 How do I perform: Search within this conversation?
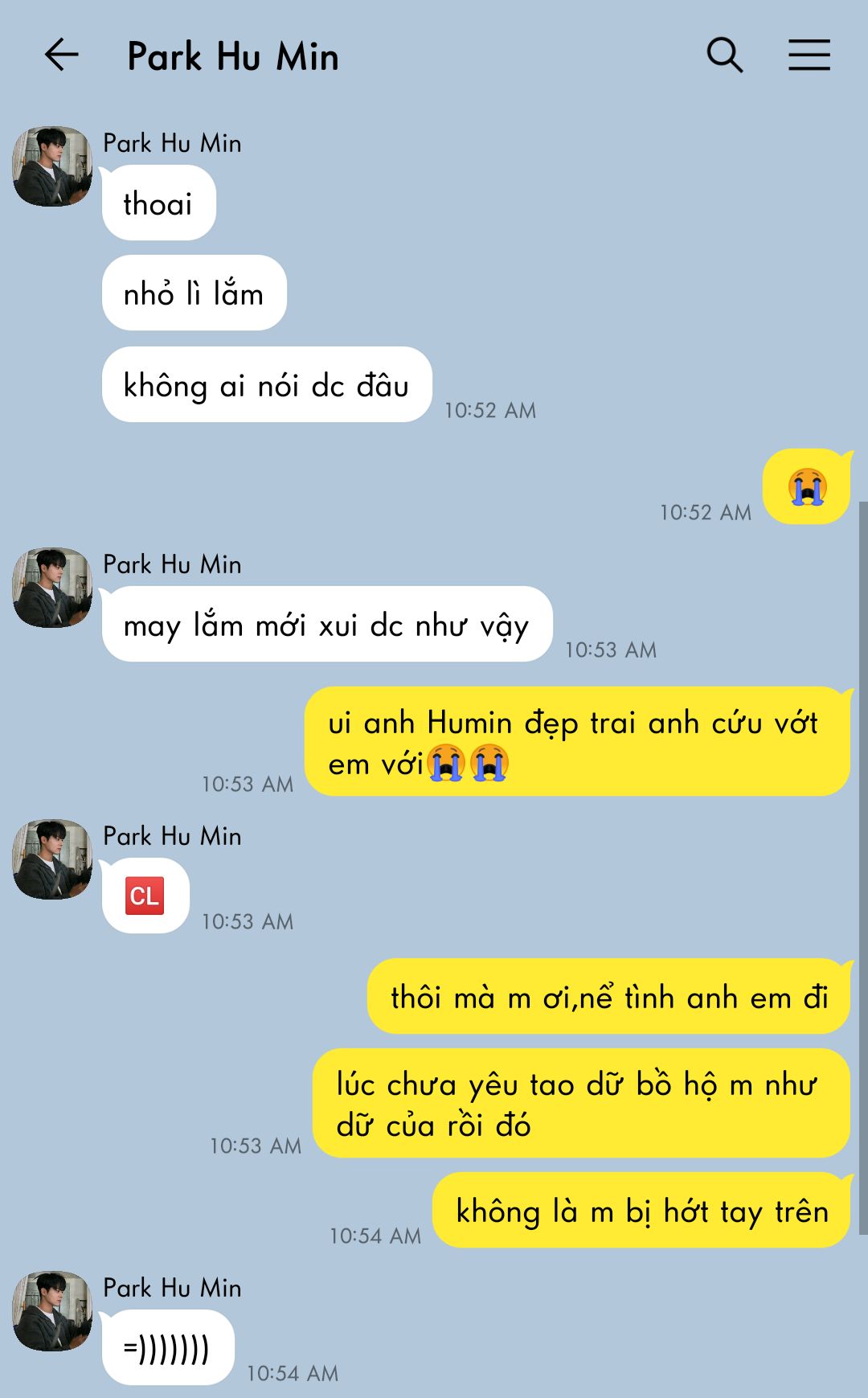[725, 55]
